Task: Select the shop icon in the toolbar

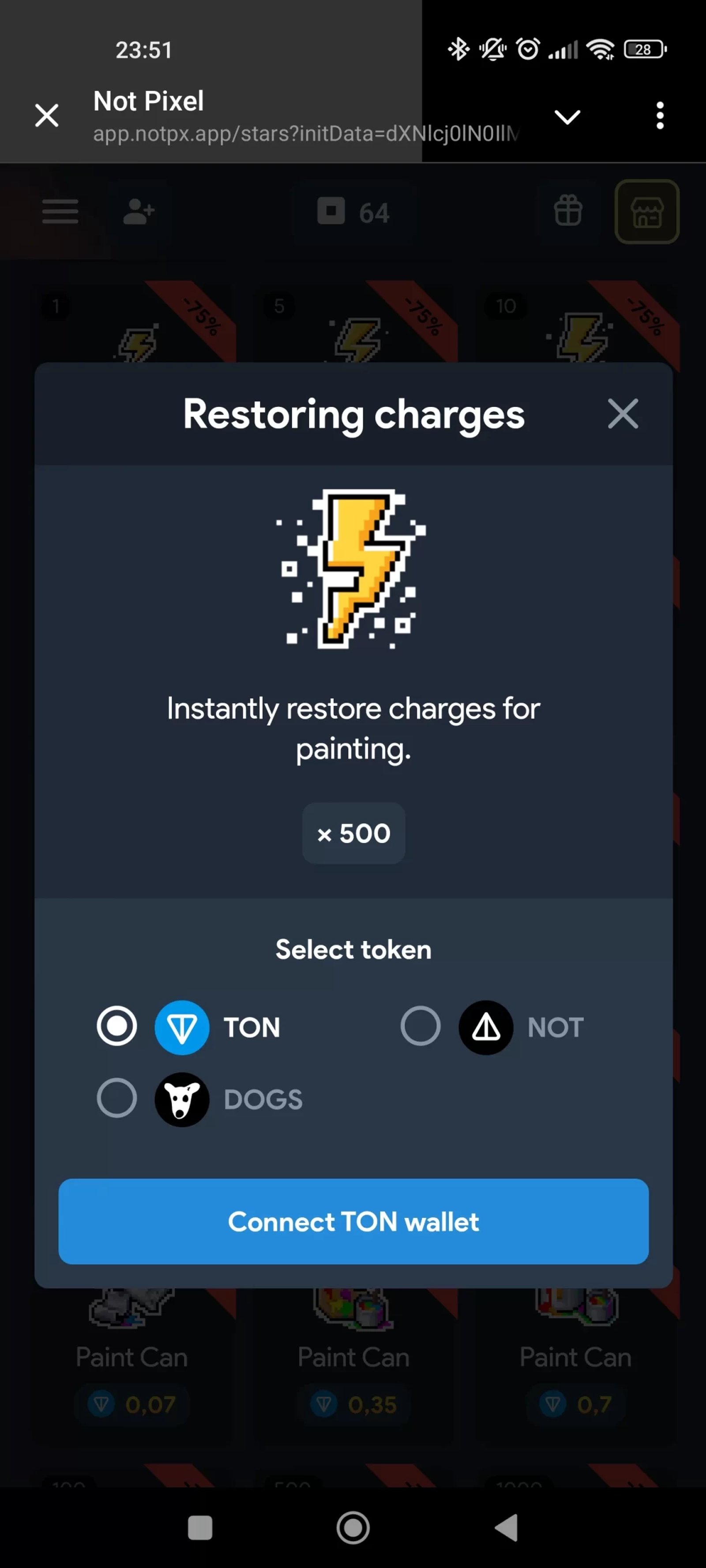Action: (647, 212)
